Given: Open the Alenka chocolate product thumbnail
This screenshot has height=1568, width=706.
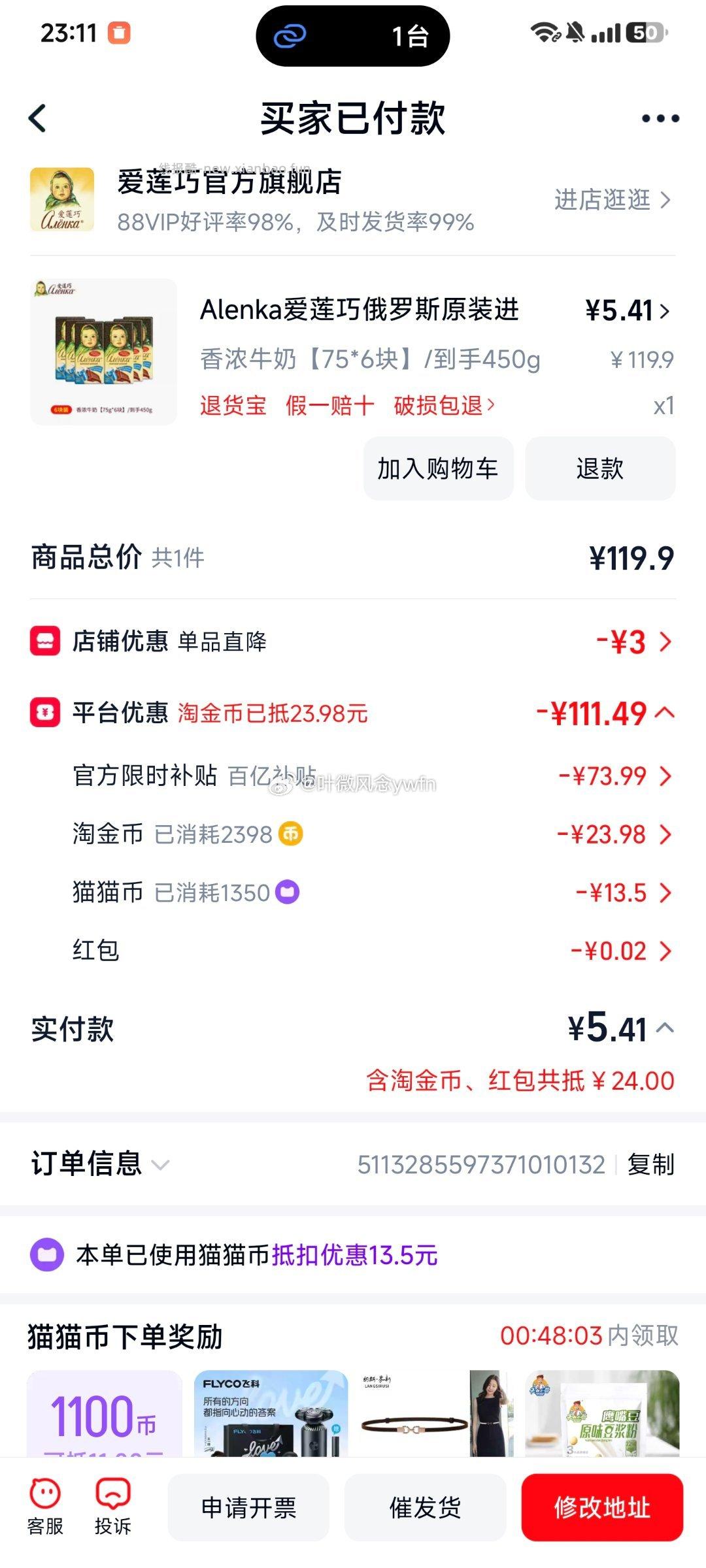Looking at the screenshot, I should tap(103, 352).
